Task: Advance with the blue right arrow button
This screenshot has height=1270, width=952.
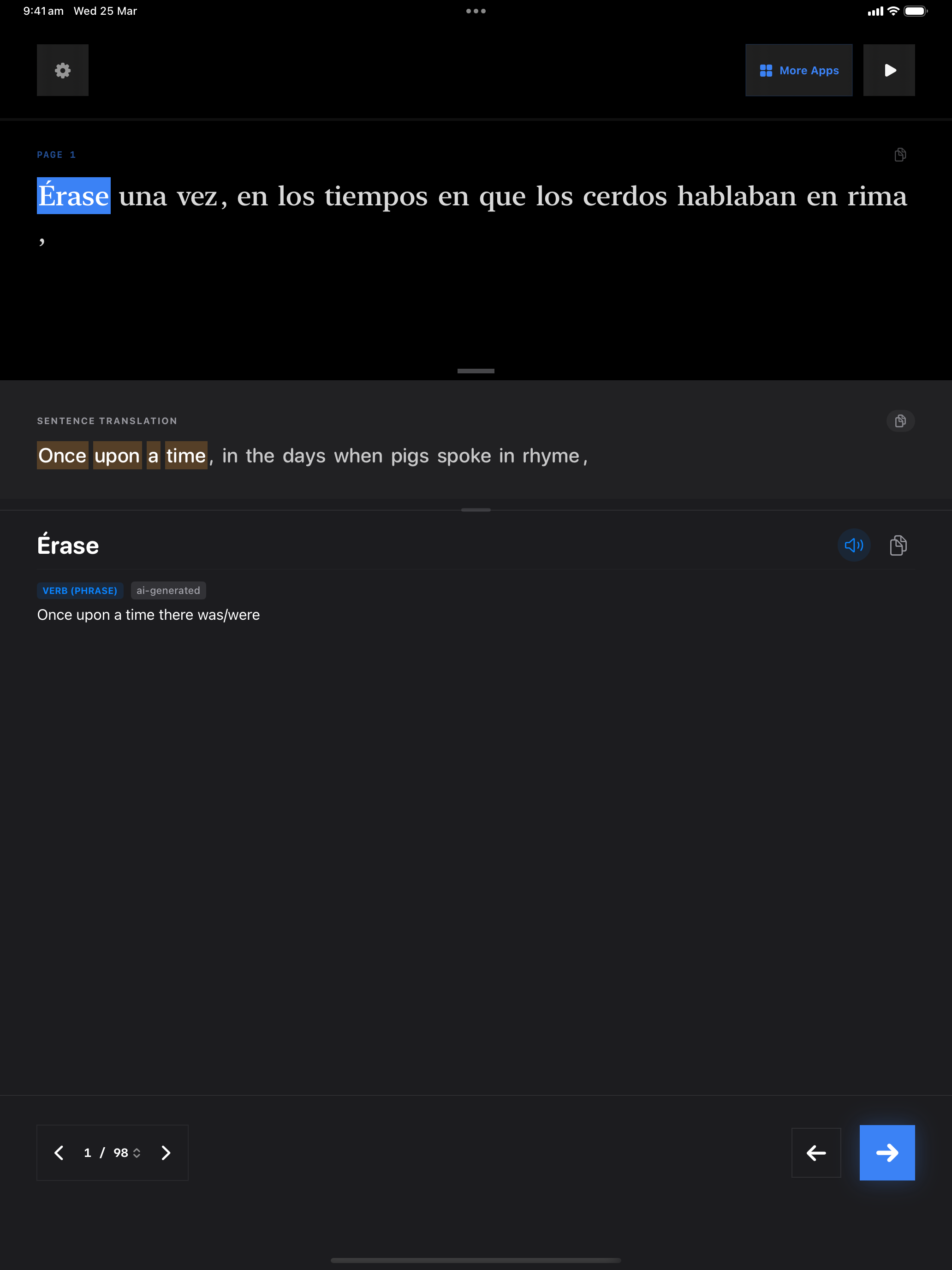Action: tap(887, 1152)
